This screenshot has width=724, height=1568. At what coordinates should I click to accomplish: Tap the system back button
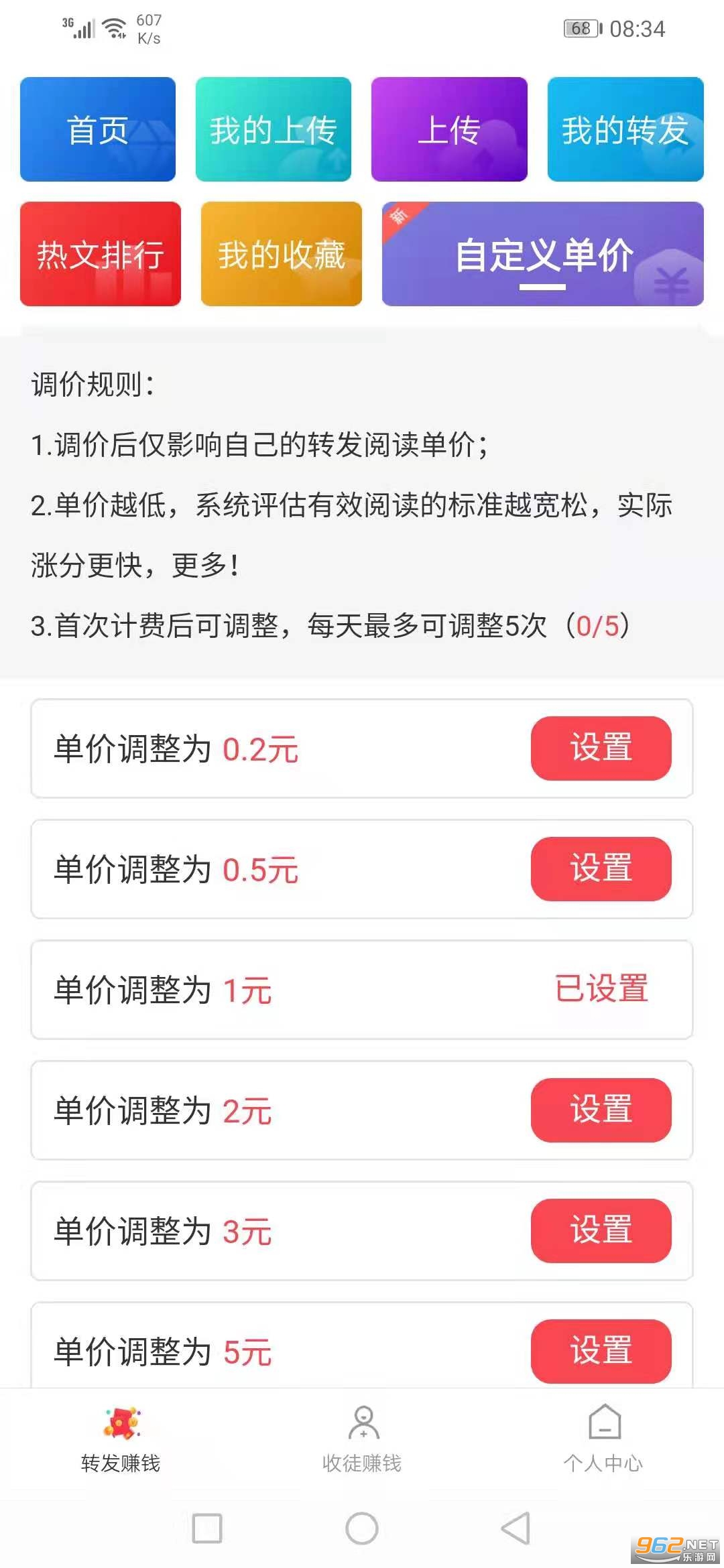click(516, 1528)
